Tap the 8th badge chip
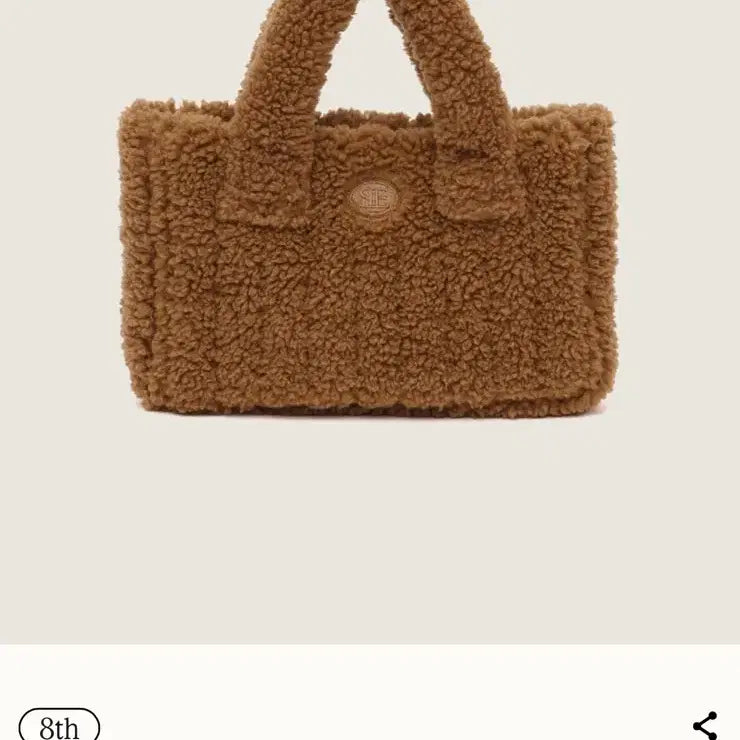The image size is (740, 740). tap(59, 725)
